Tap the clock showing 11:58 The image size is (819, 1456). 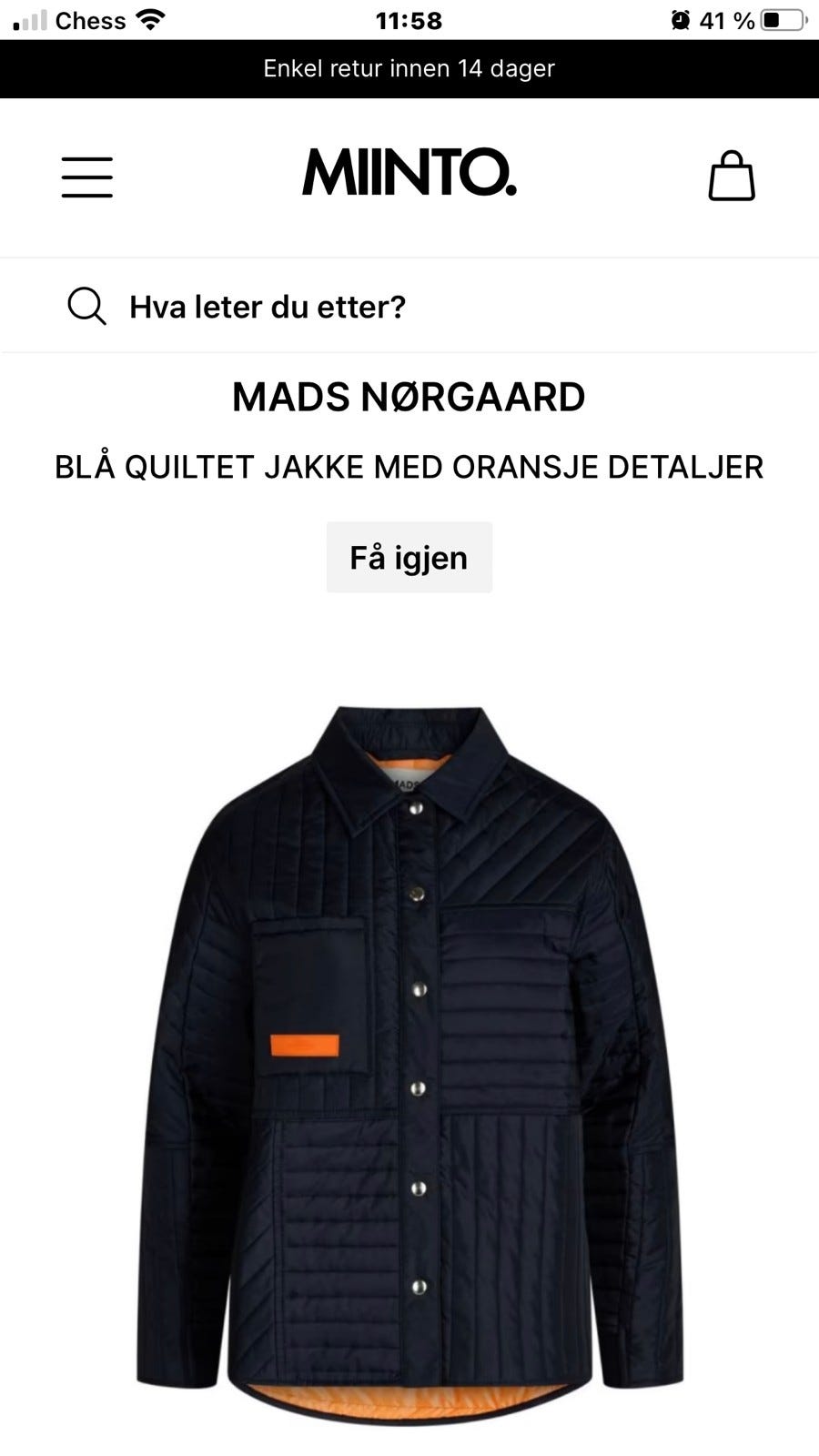409,20
